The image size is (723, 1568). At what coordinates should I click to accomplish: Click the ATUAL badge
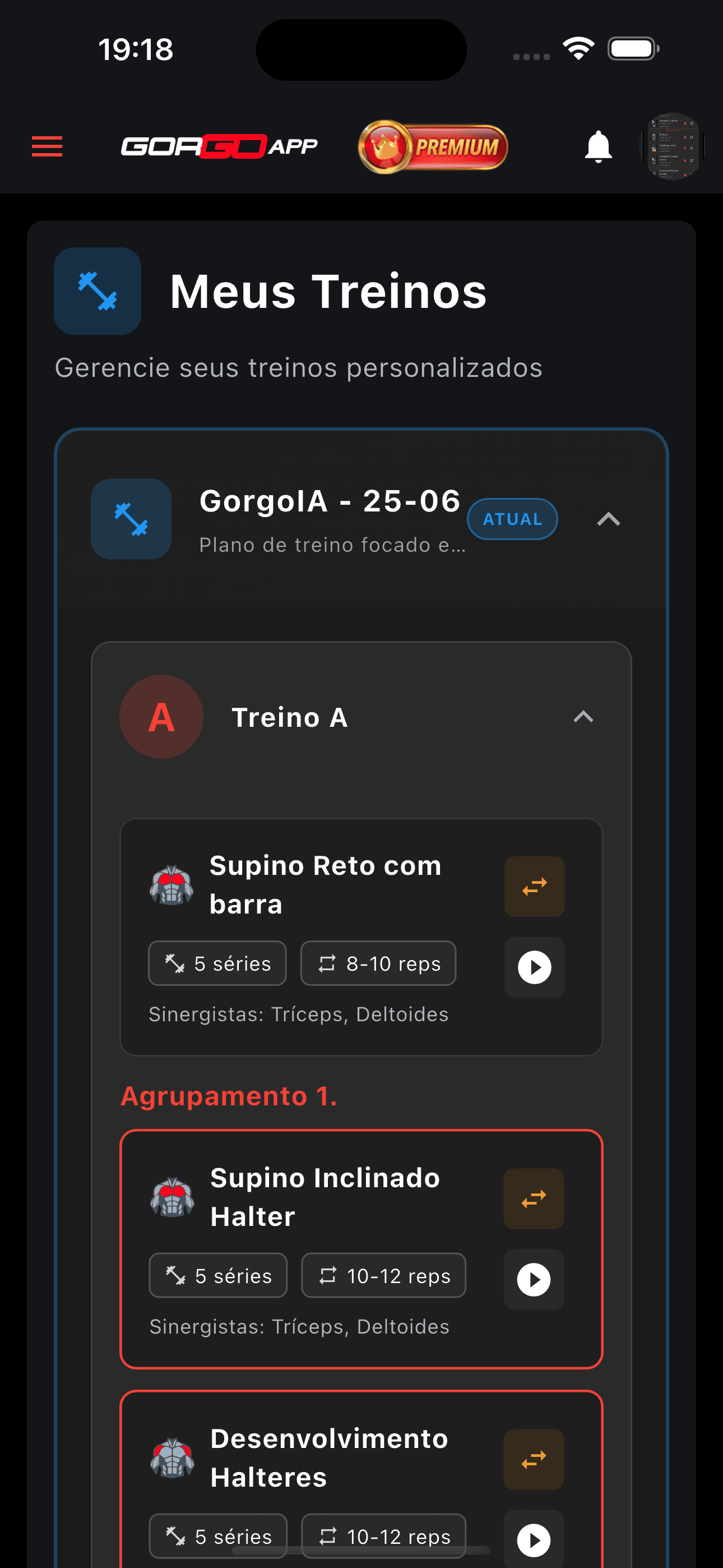512,519
